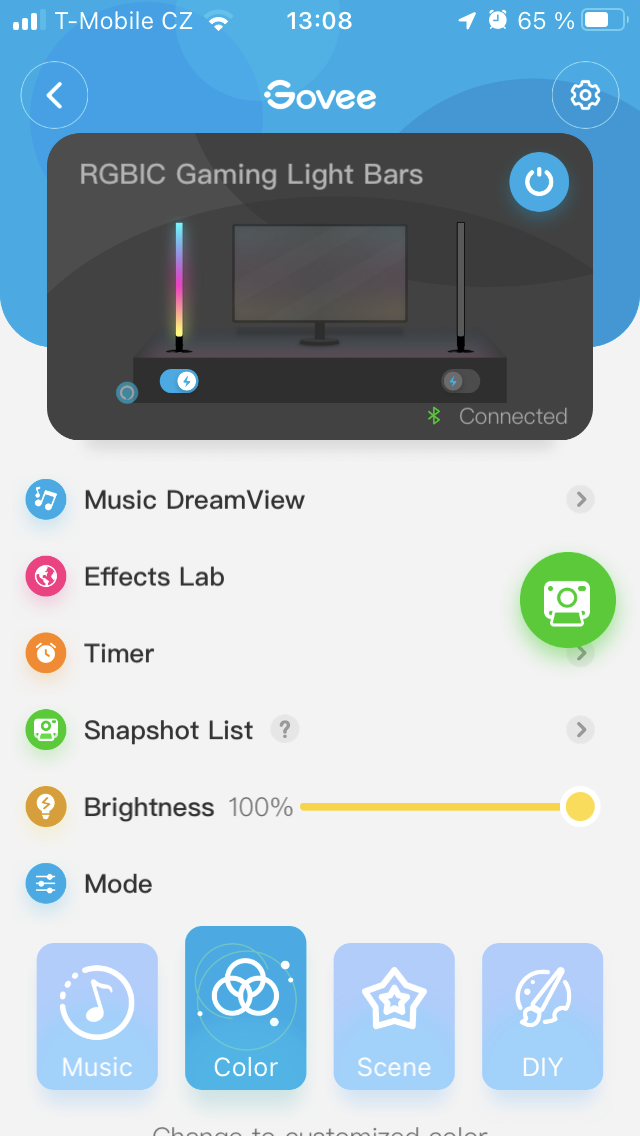Select Color mode

(x=246, y=1008)
